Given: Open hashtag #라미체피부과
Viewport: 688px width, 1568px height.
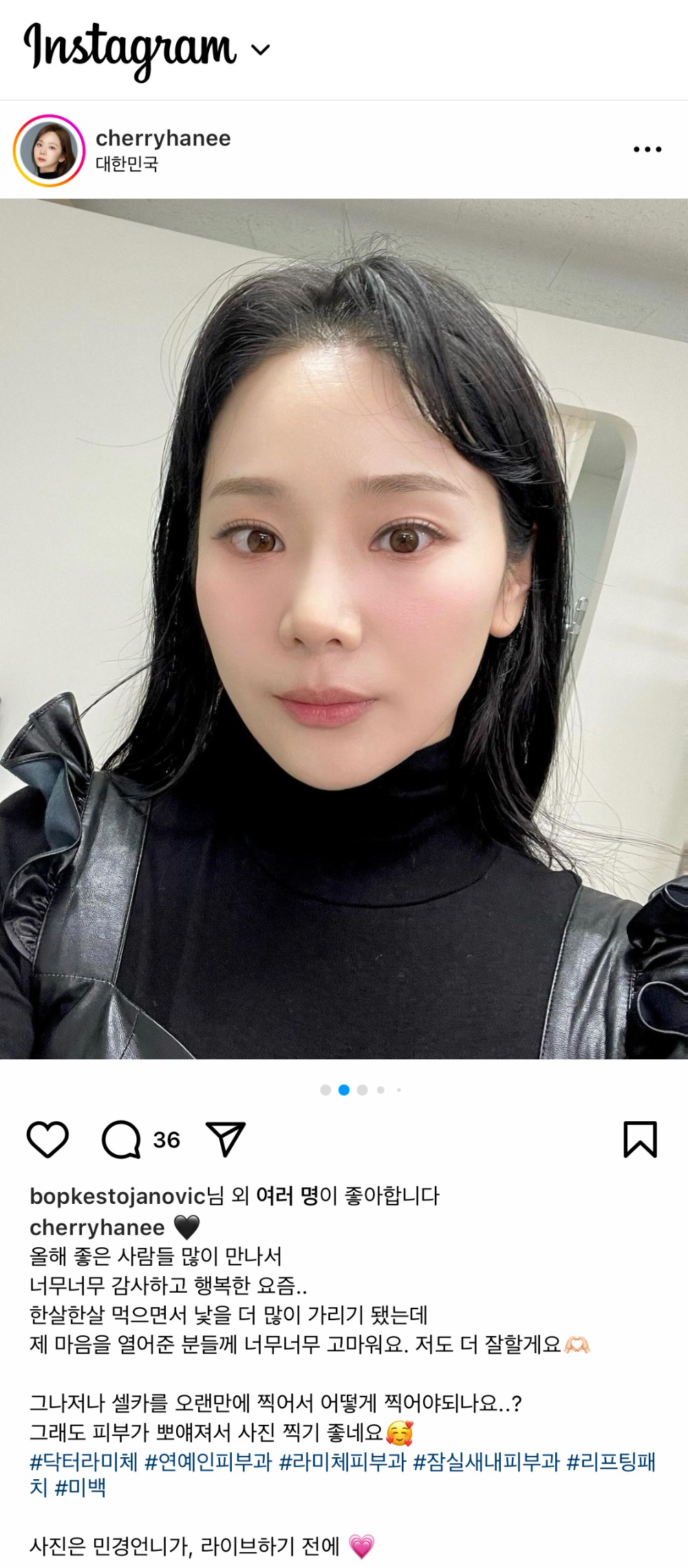Looking at the screenshot, I should (343, 1461).
